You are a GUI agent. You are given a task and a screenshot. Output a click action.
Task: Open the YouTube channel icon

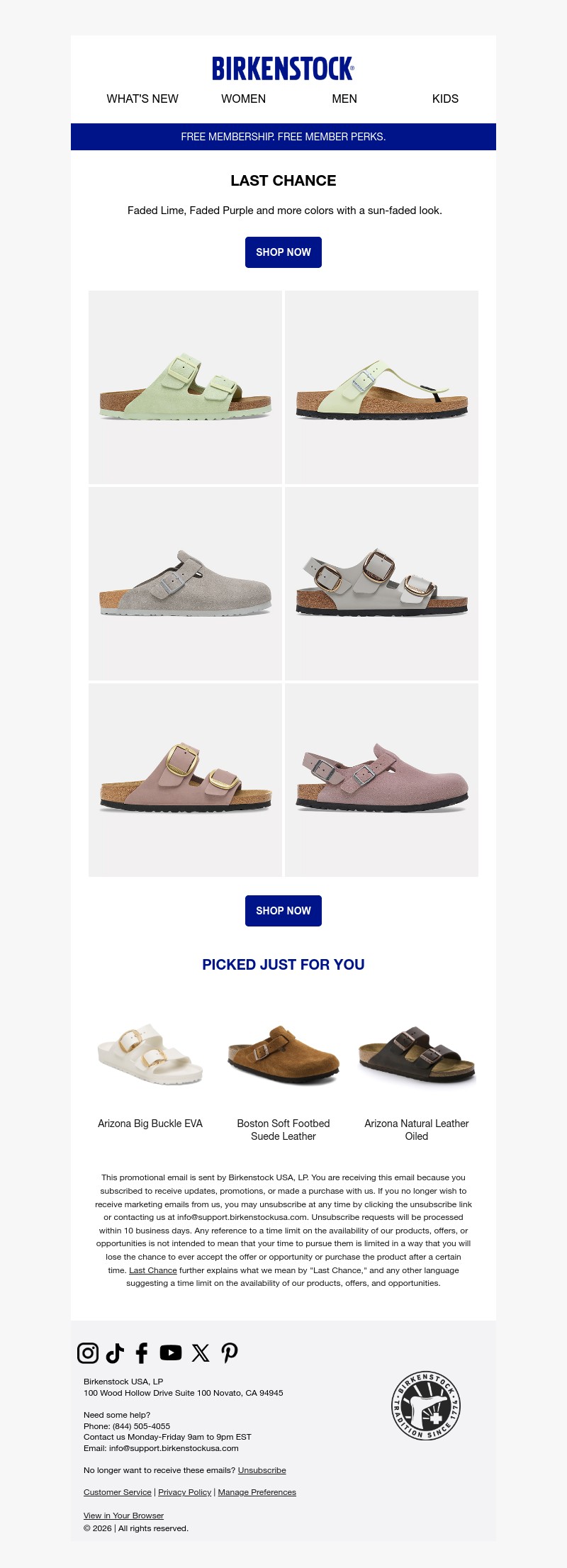(170, 1353)
